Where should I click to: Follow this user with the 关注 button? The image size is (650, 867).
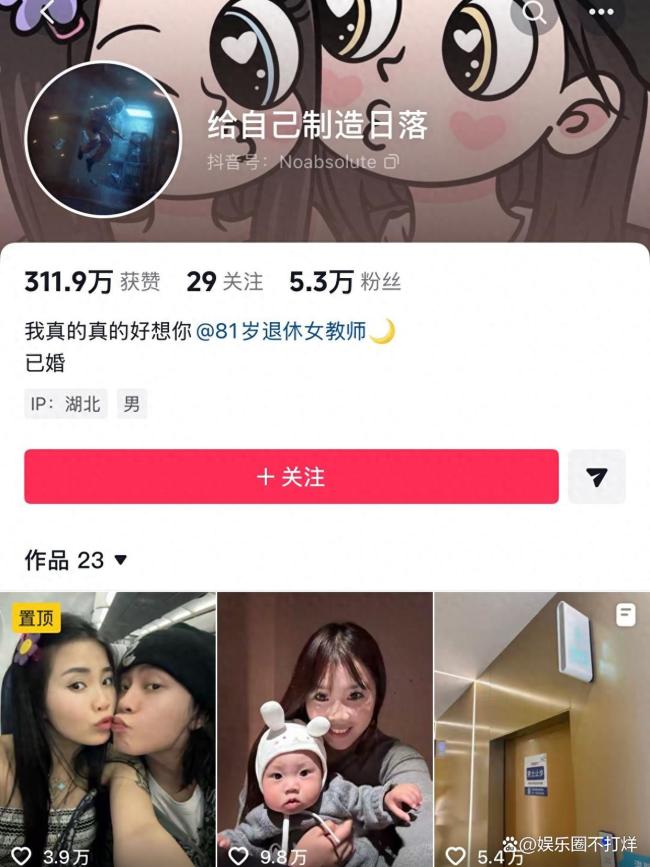[x=291, y=477]
